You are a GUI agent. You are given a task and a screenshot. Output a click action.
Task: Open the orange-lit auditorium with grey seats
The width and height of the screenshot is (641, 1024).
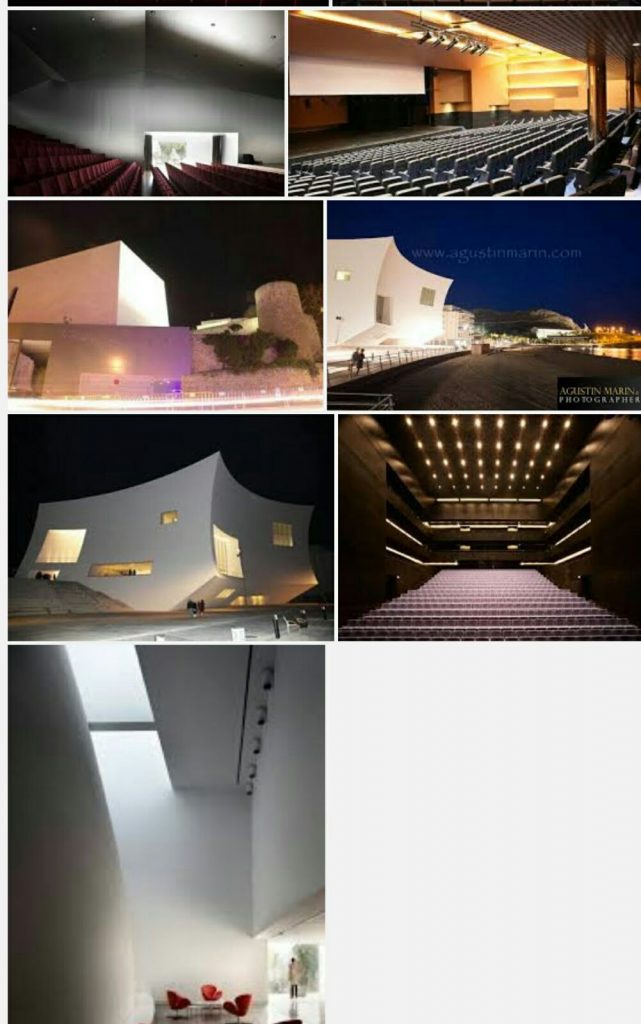pyautogui.click(x=464, y=103)
